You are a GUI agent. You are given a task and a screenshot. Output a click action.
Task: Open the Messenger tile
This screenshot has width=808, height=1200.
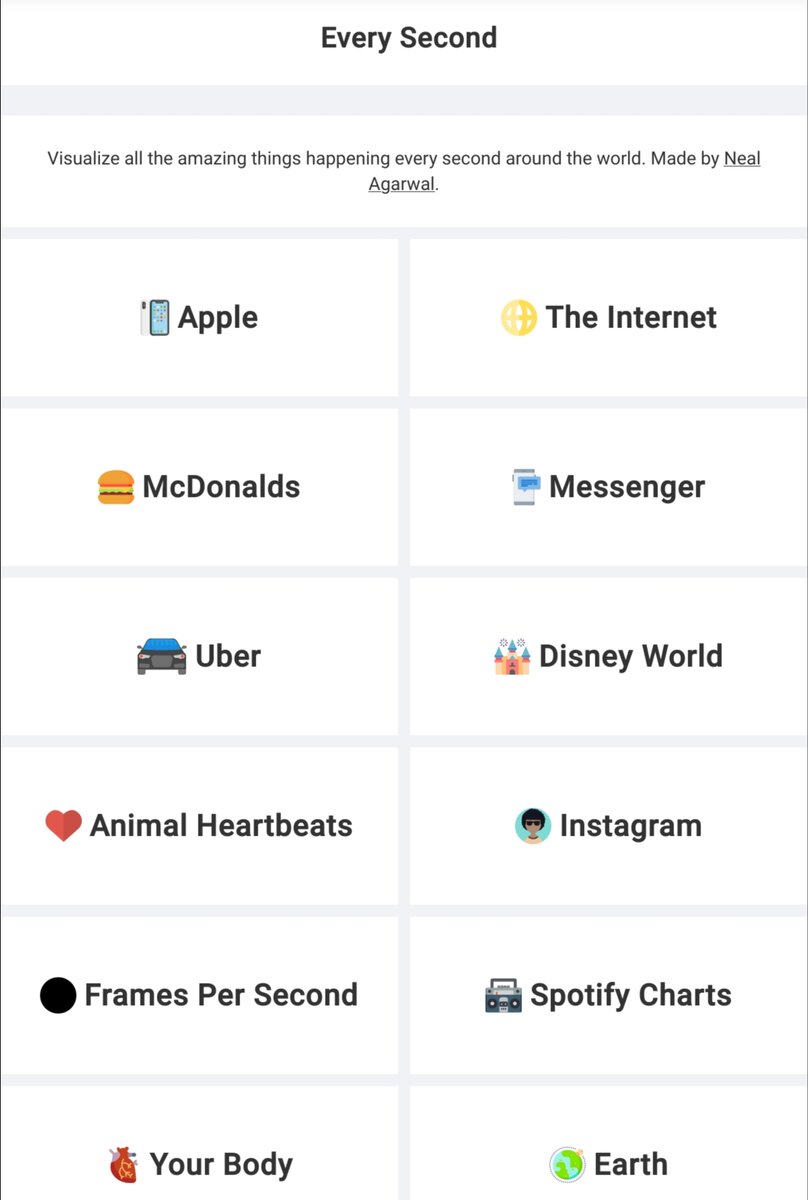click(x=608, y=487)
